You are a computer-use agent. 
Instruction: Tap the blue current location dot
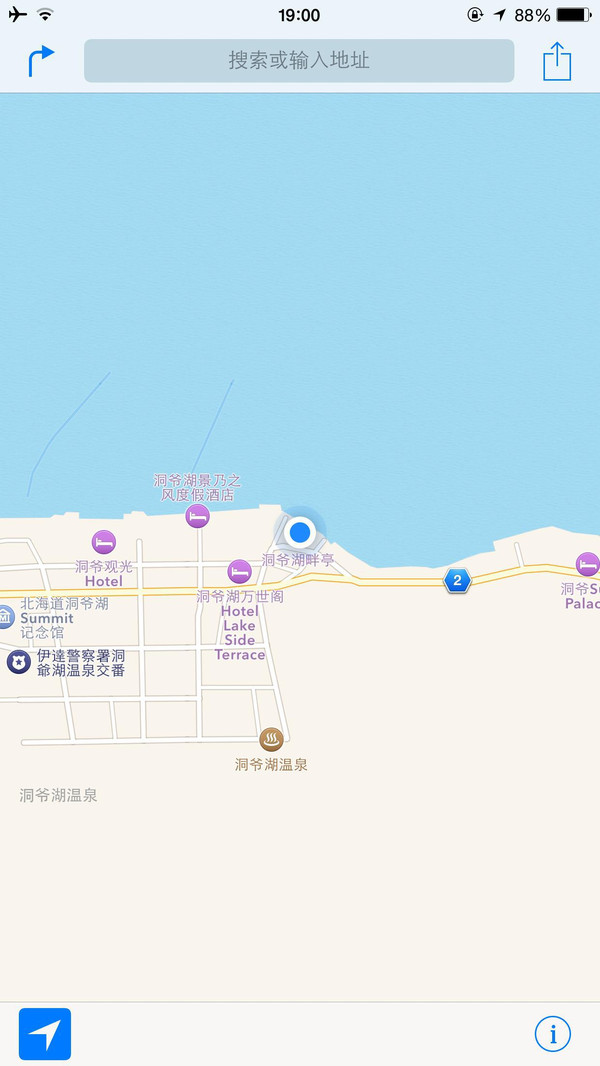(x=300, y=531)
